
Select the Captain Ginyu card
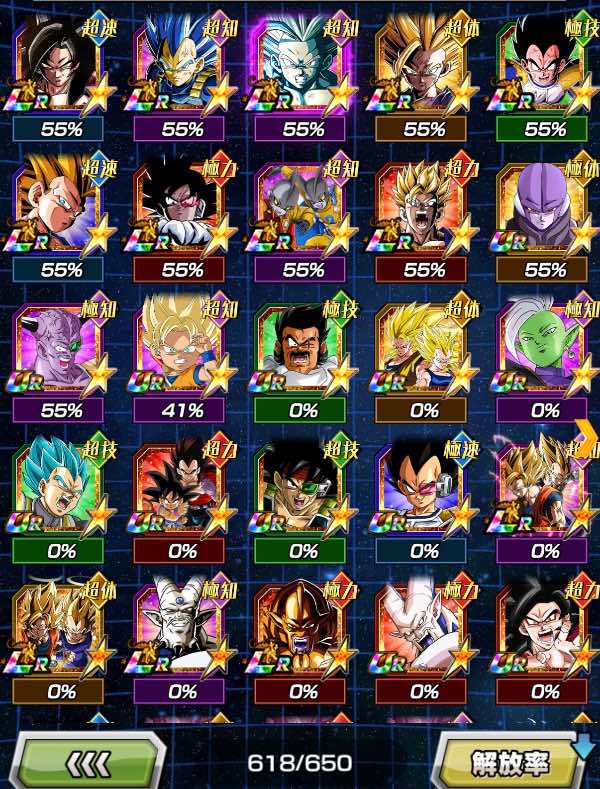pyautogui.click(x=60, y=350)
